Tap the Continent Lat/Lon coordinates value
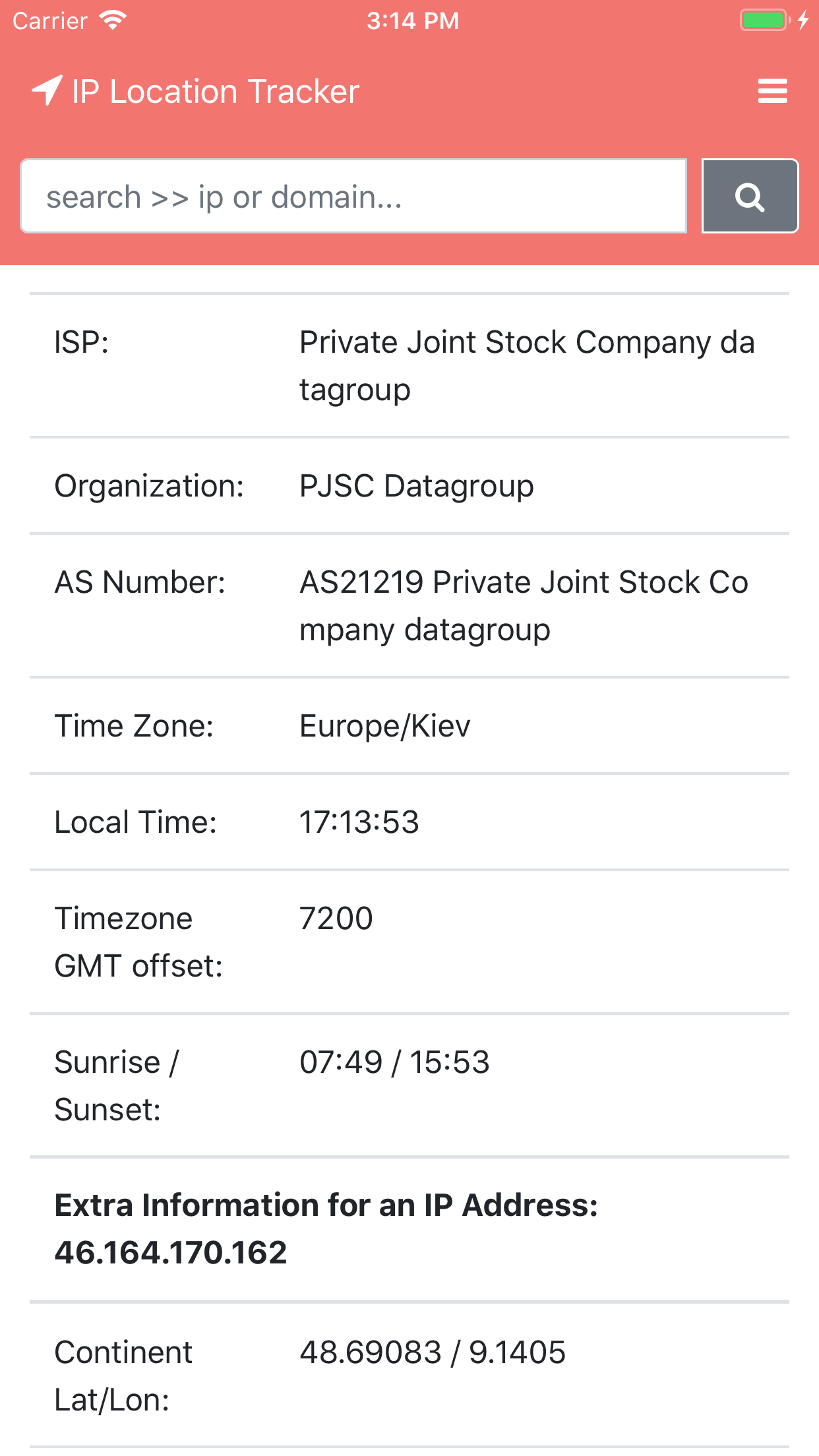The image size is (819, 1456). point(432,1352)
